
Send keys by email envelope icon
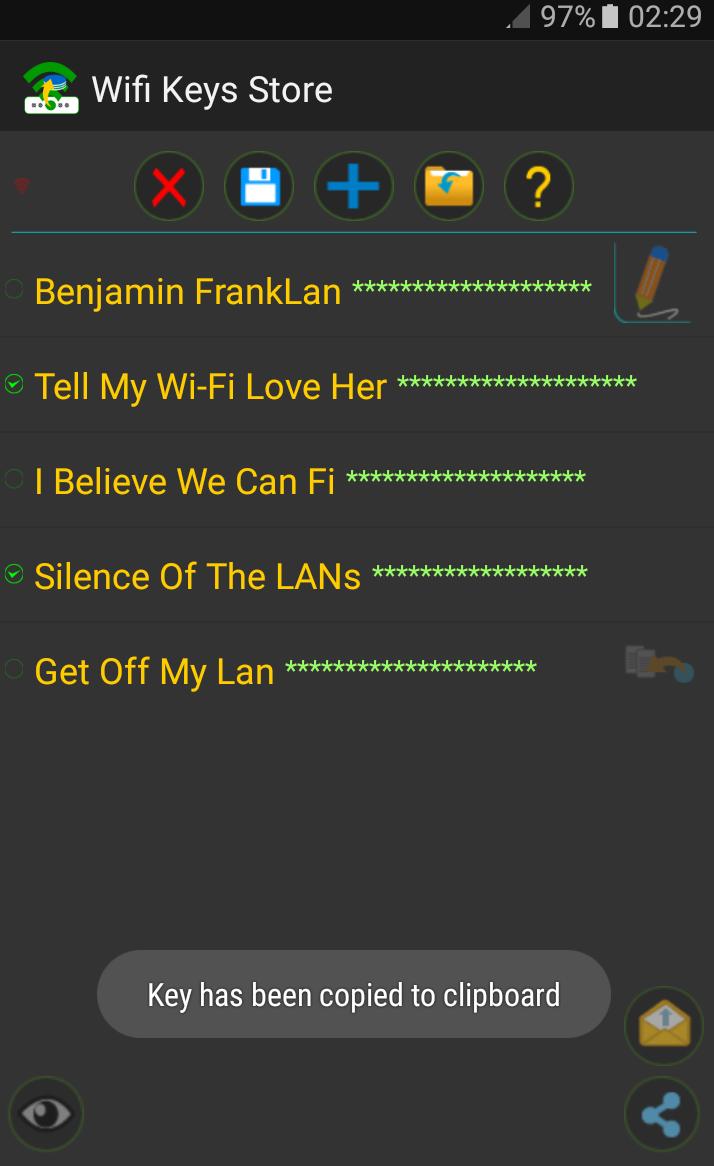click(664, 1025)
